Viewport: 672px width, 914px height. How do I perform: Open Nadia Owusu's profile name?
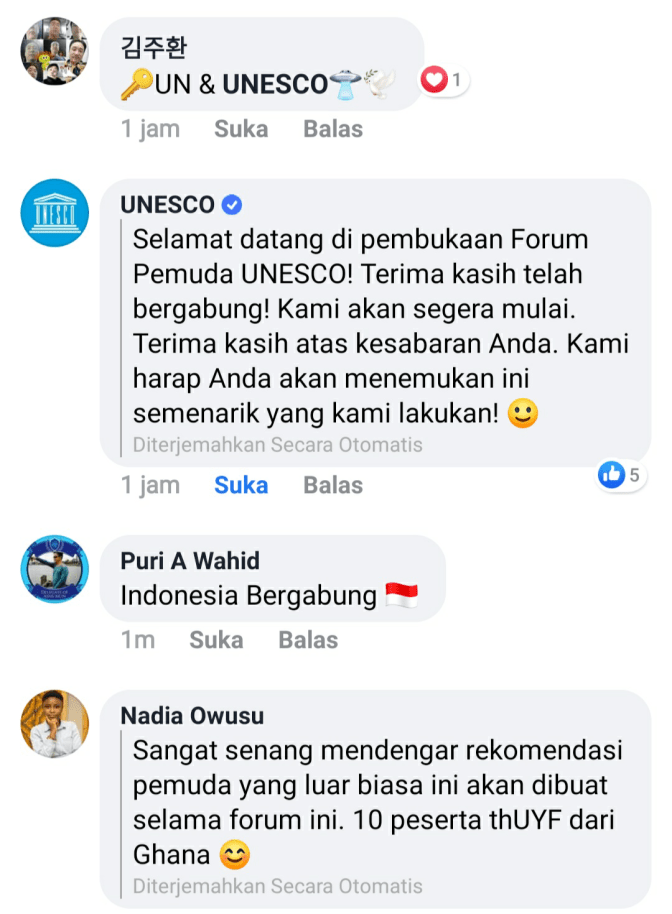tap(192, 715)
